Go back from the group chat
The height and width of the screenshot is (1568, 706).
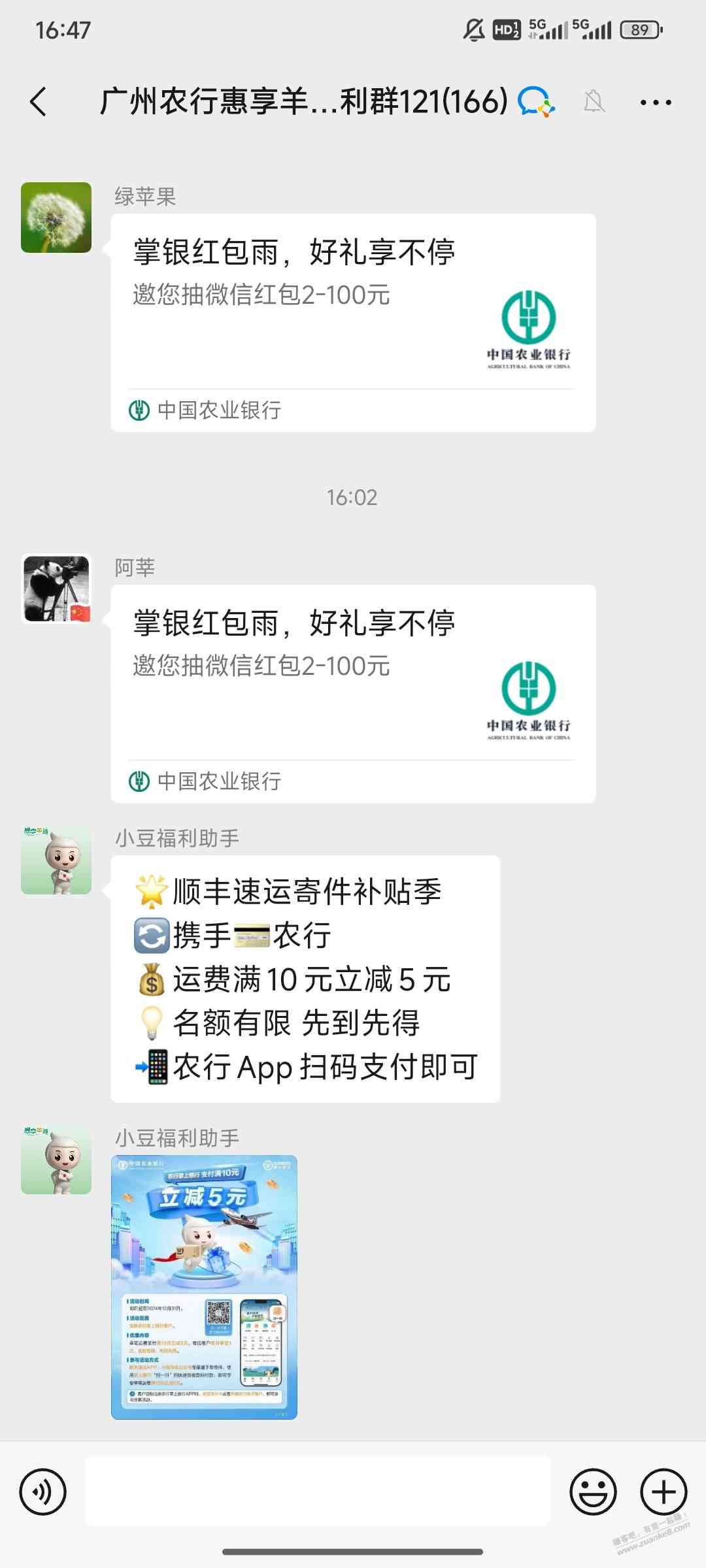coord(39,102)
